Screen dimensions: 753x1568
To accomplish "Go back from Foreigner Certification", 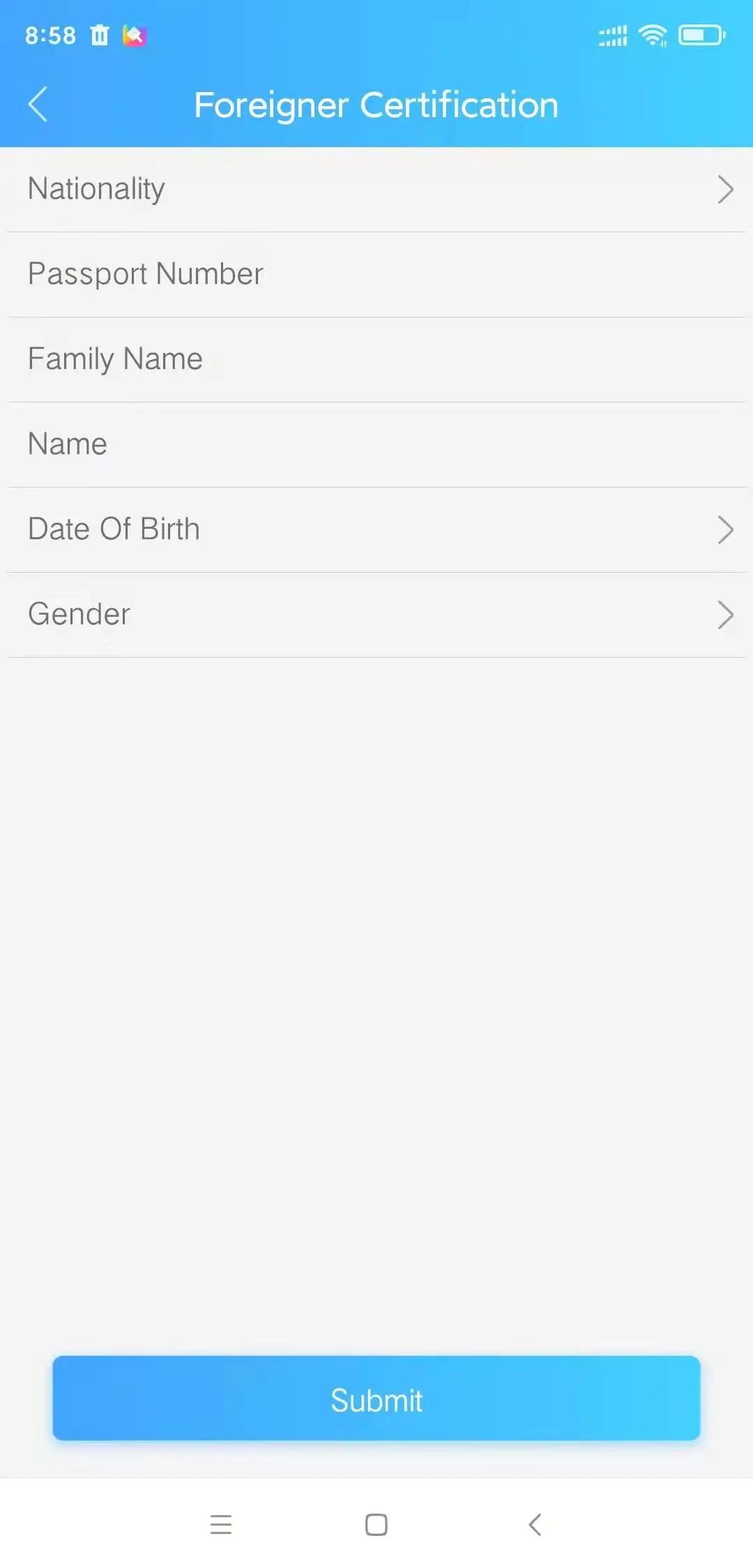I will tap(38, 105).
